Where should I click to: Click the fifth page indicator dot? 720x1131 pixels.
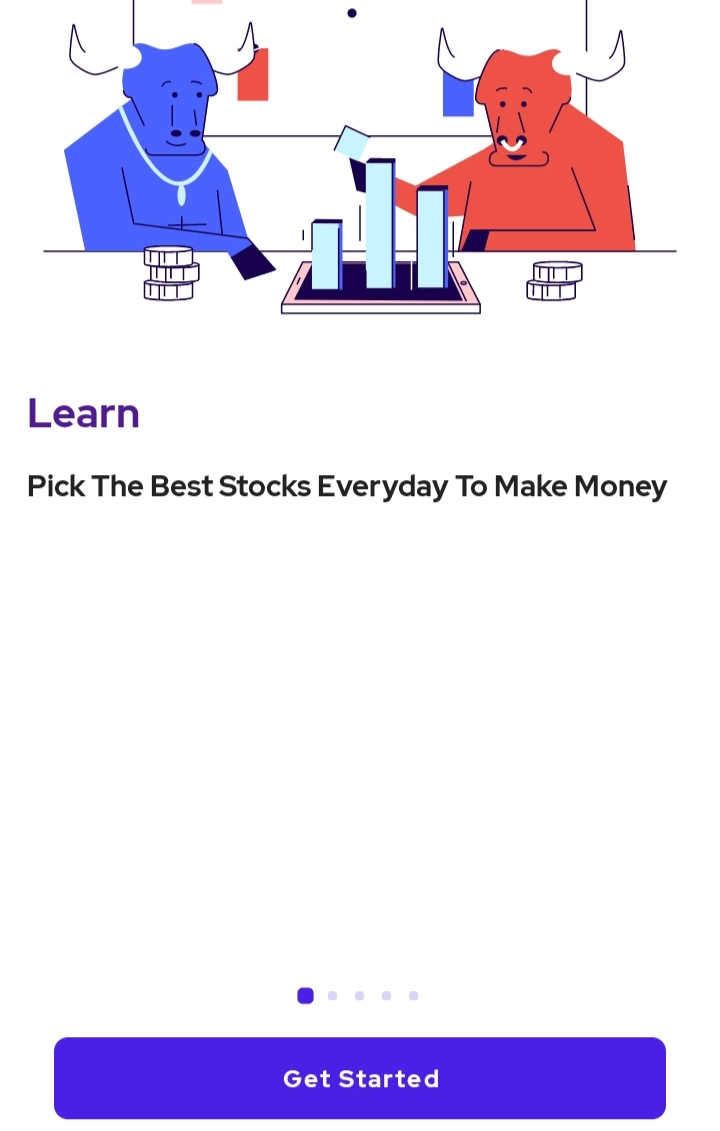pyautogui.click(x=413, y=995)
